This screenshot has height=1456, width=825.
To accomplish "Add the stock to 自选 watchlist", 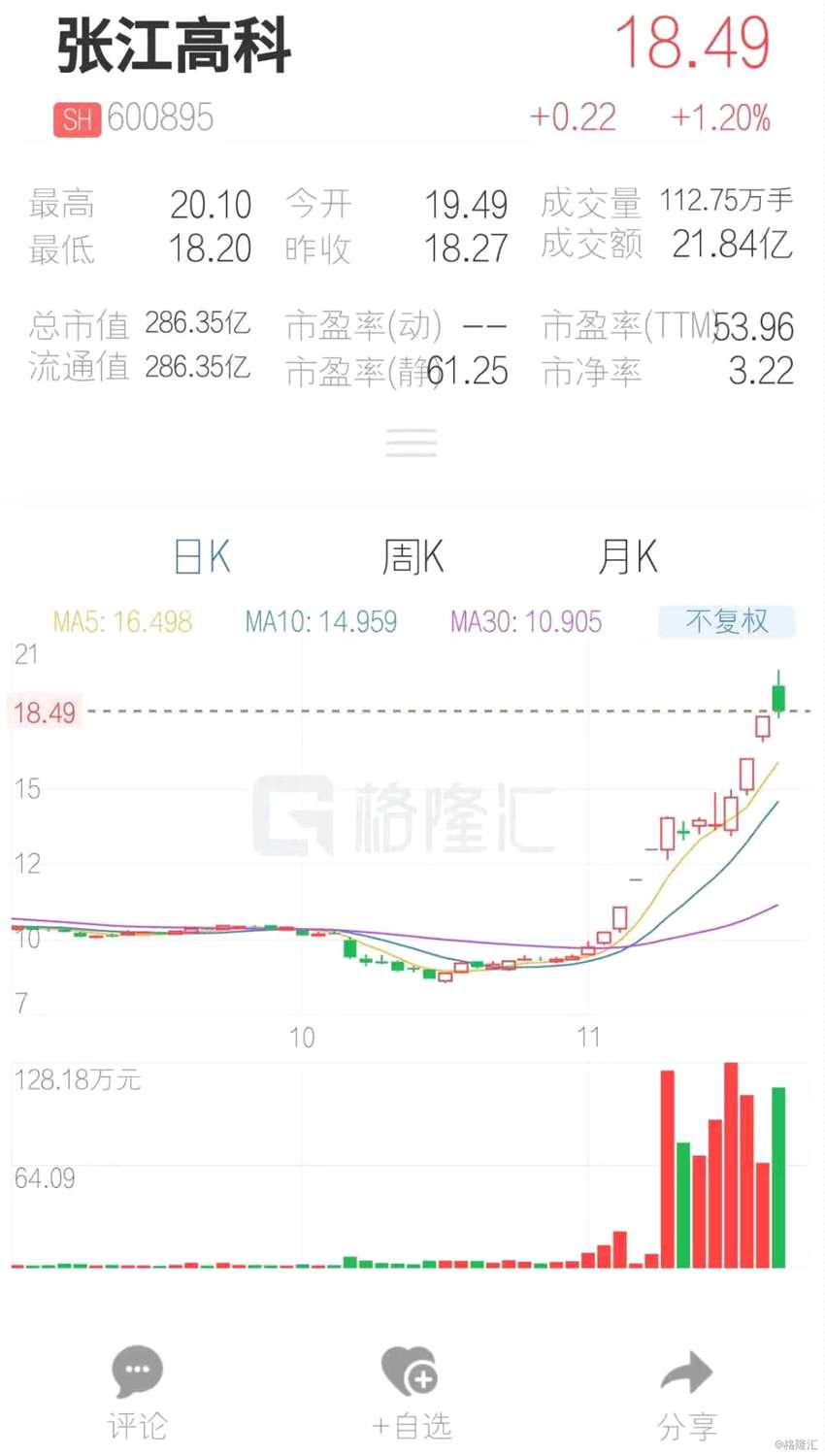I will pos(412,1392).
